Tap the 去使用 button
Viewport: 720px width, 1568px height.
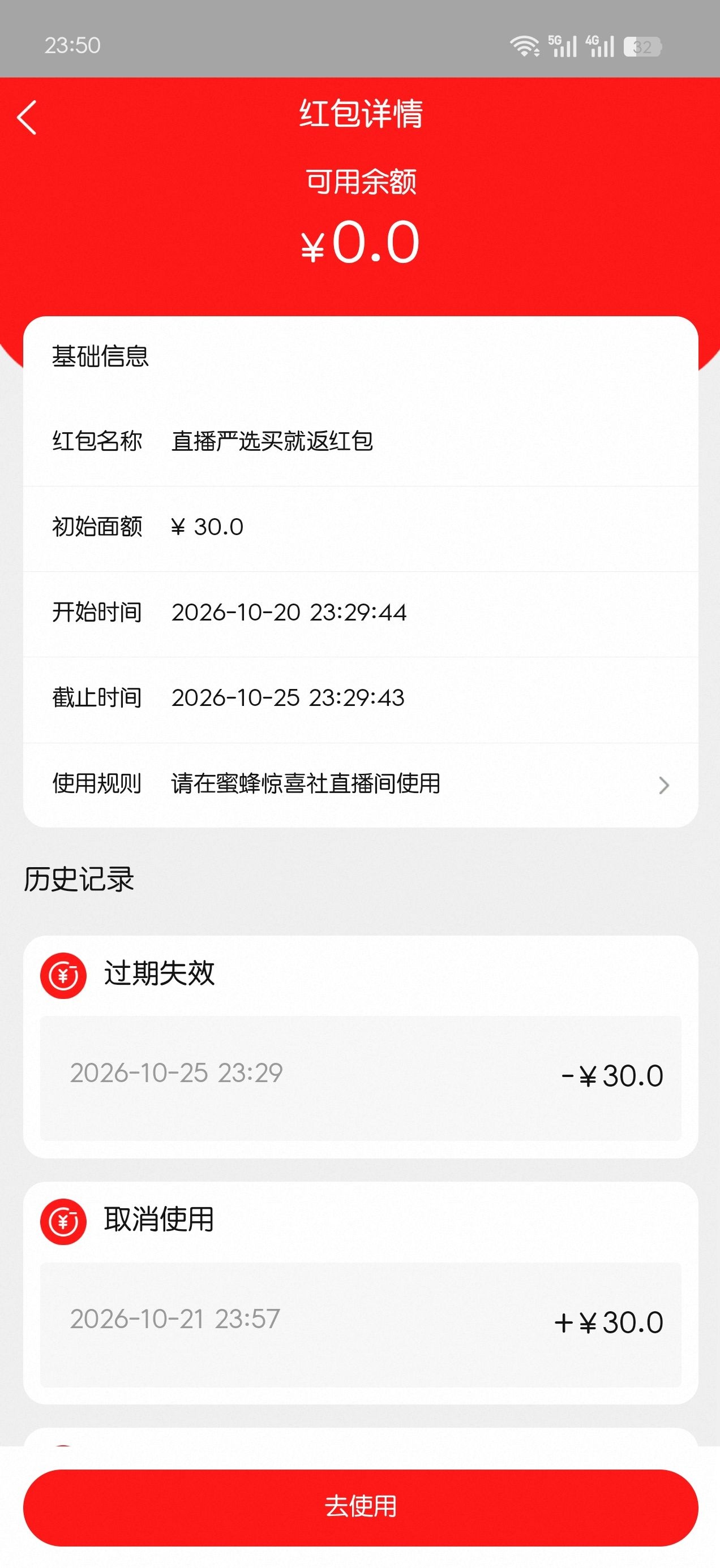[361, 1507]
